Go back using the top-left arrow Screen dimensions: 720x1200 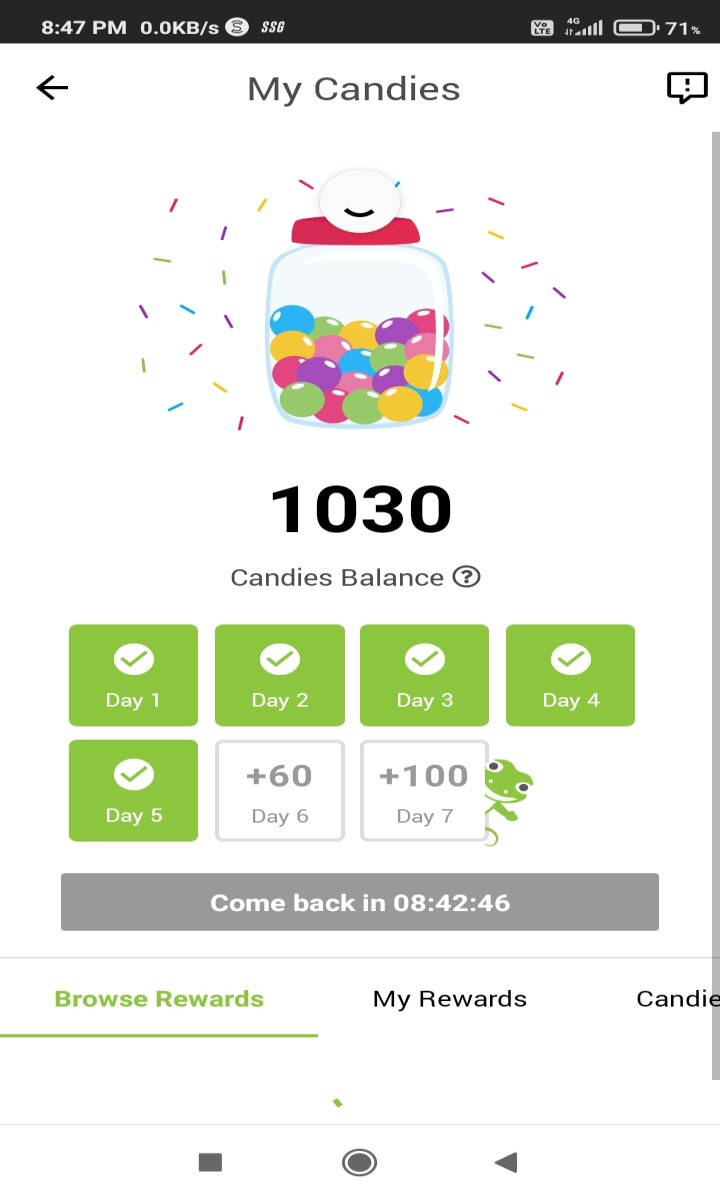(52, 88)
